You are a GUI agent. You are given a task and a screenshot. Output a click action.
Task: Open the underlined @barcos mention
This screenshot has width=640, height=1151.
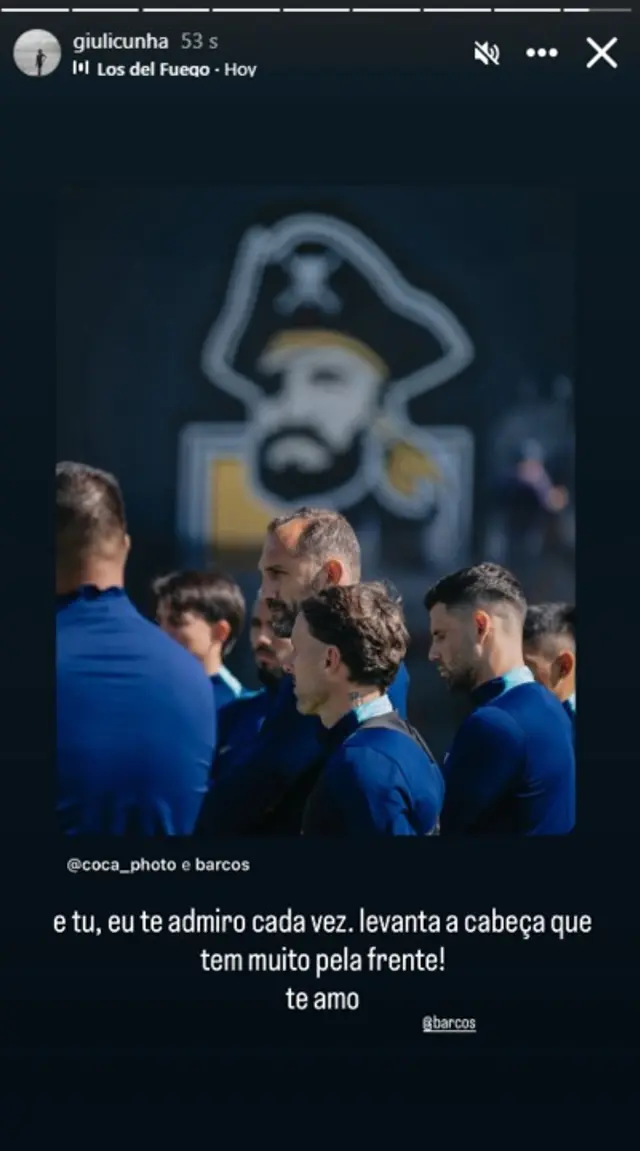pos(449,1023)
